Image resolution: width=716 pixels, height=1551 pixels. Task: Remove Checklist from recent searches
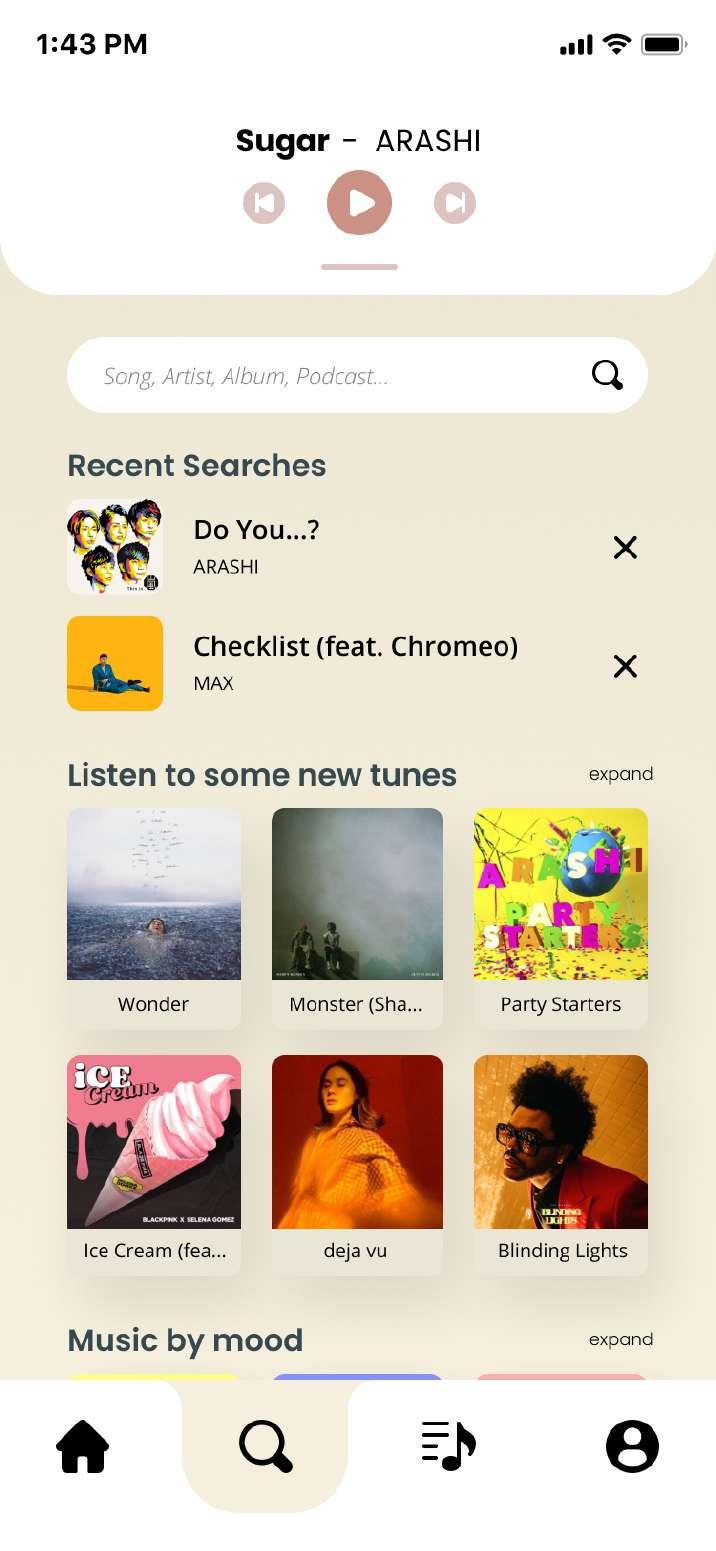pyautogui.click(x=625, y=666)
